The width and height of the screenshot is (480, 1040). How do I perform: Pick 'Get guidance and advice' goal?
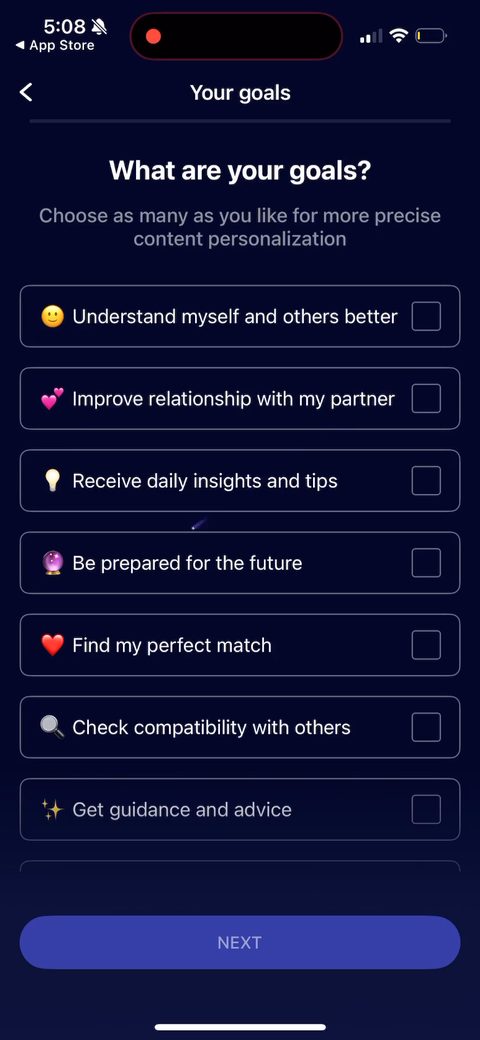240,810
